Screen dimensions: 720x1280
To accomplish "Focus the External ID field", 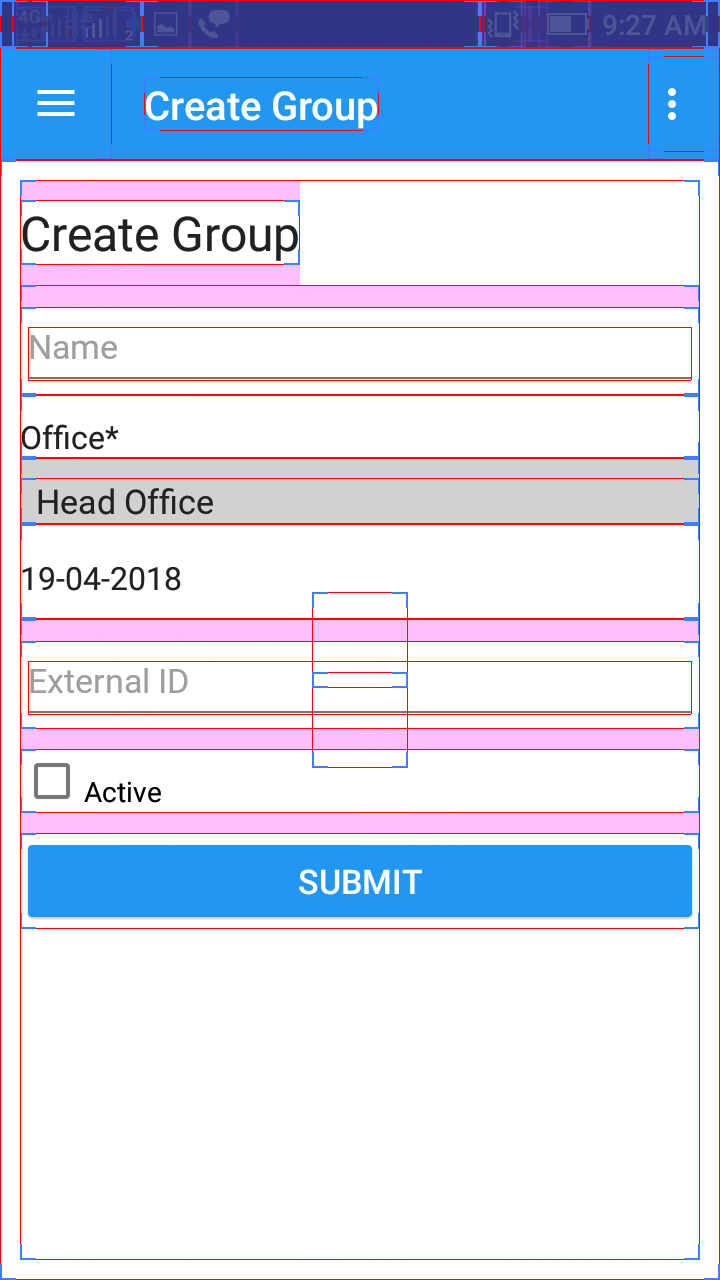I will click(x=360, y=687).
